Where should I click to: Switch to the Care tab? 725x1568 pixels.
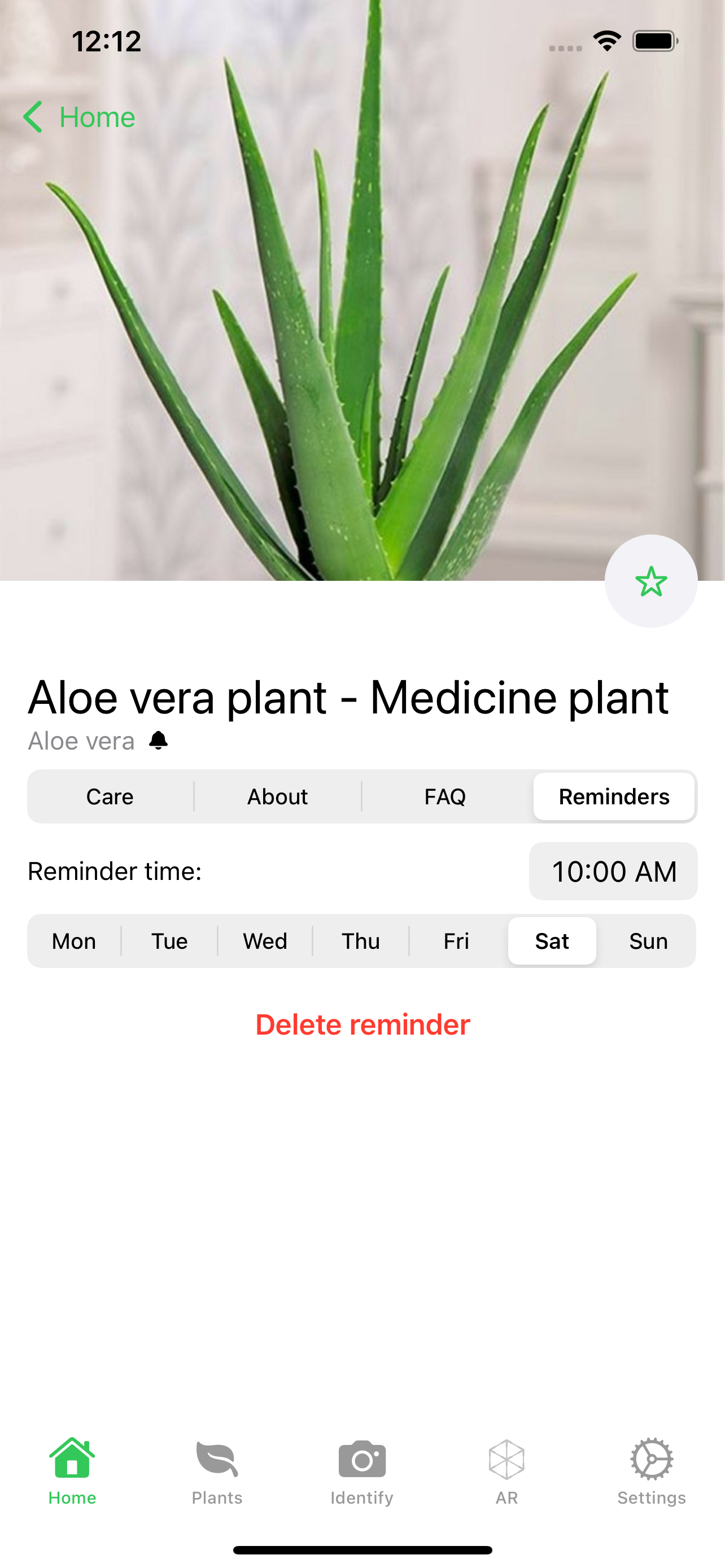coord(110,796)
